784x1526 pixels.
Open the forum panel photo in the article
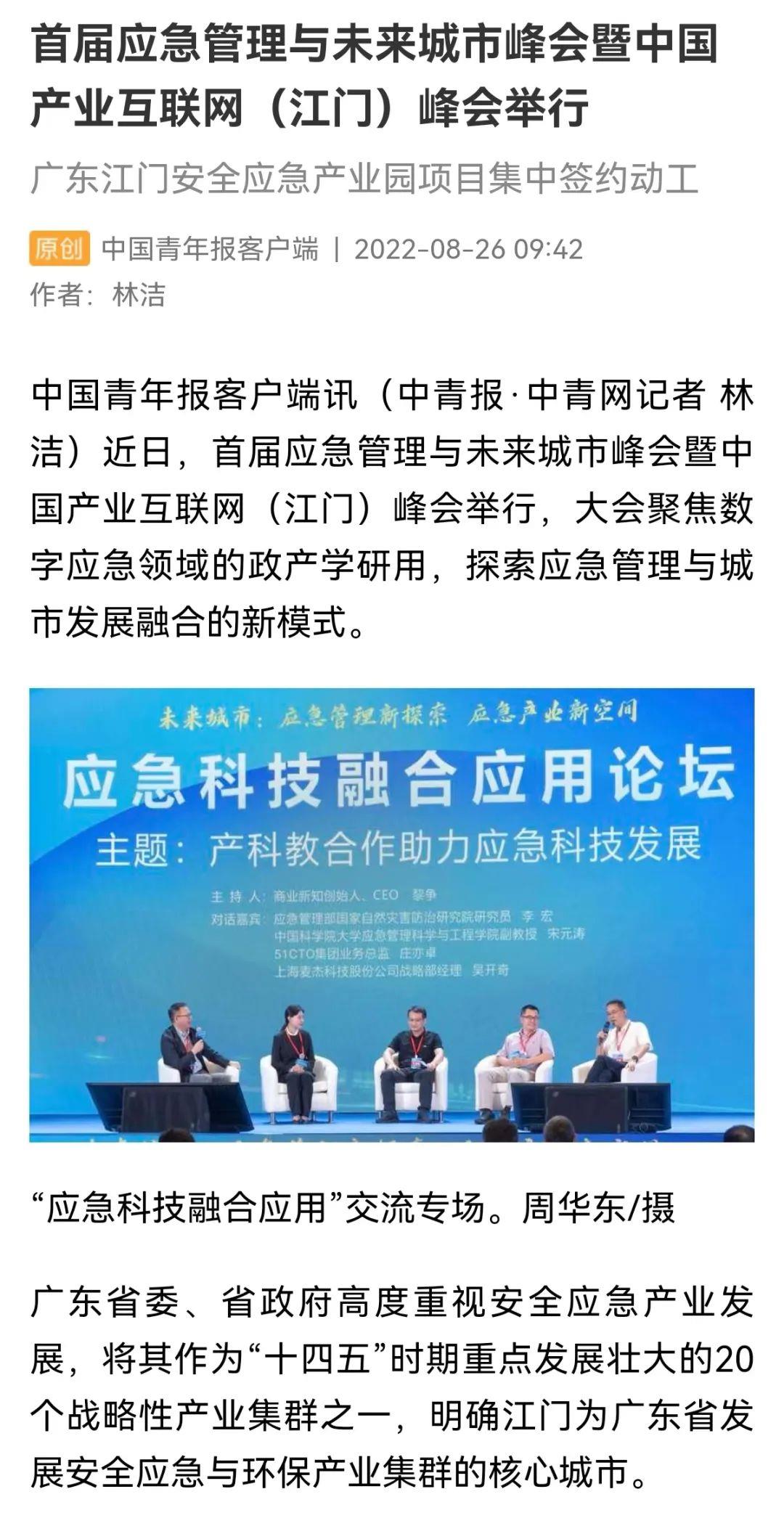(x=392, y=915)
